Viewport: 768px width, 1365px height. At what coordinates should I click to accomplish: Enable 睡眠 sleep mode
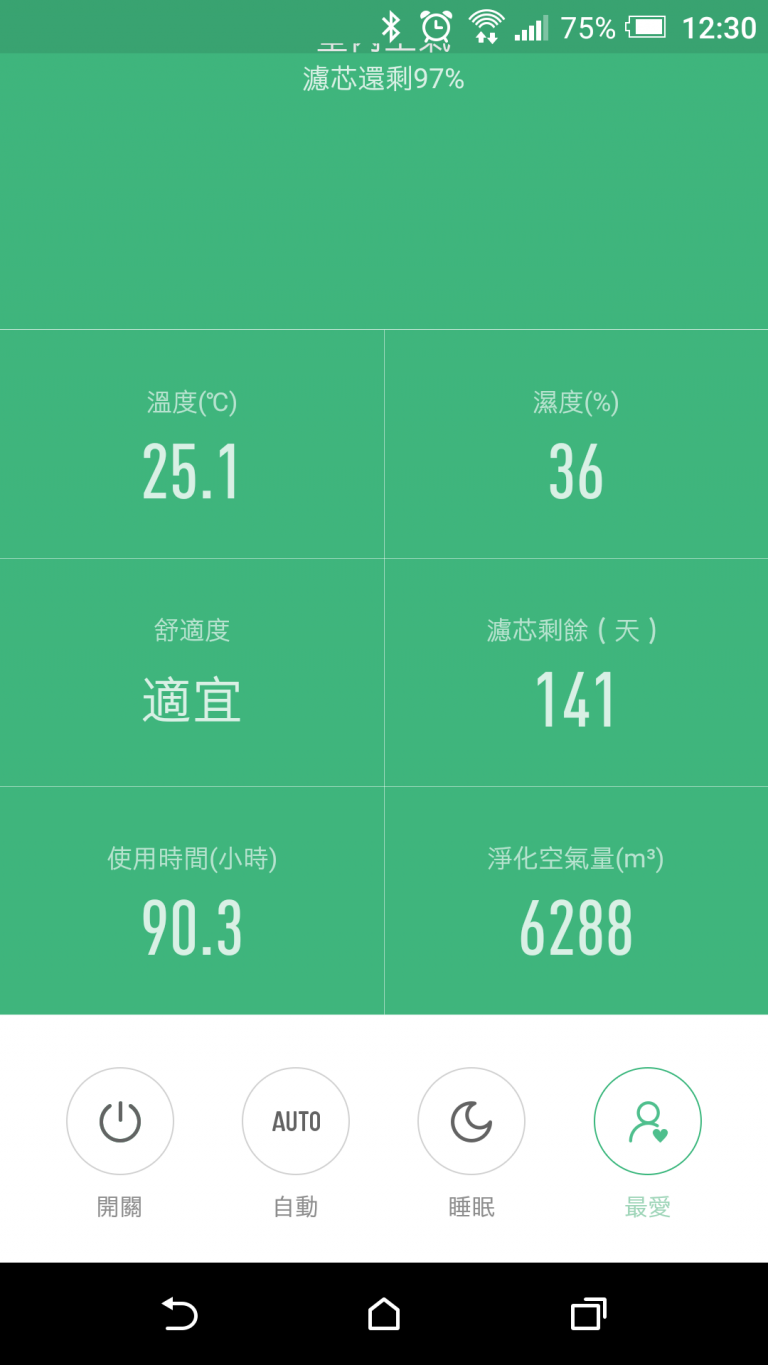coord(471,1121)
